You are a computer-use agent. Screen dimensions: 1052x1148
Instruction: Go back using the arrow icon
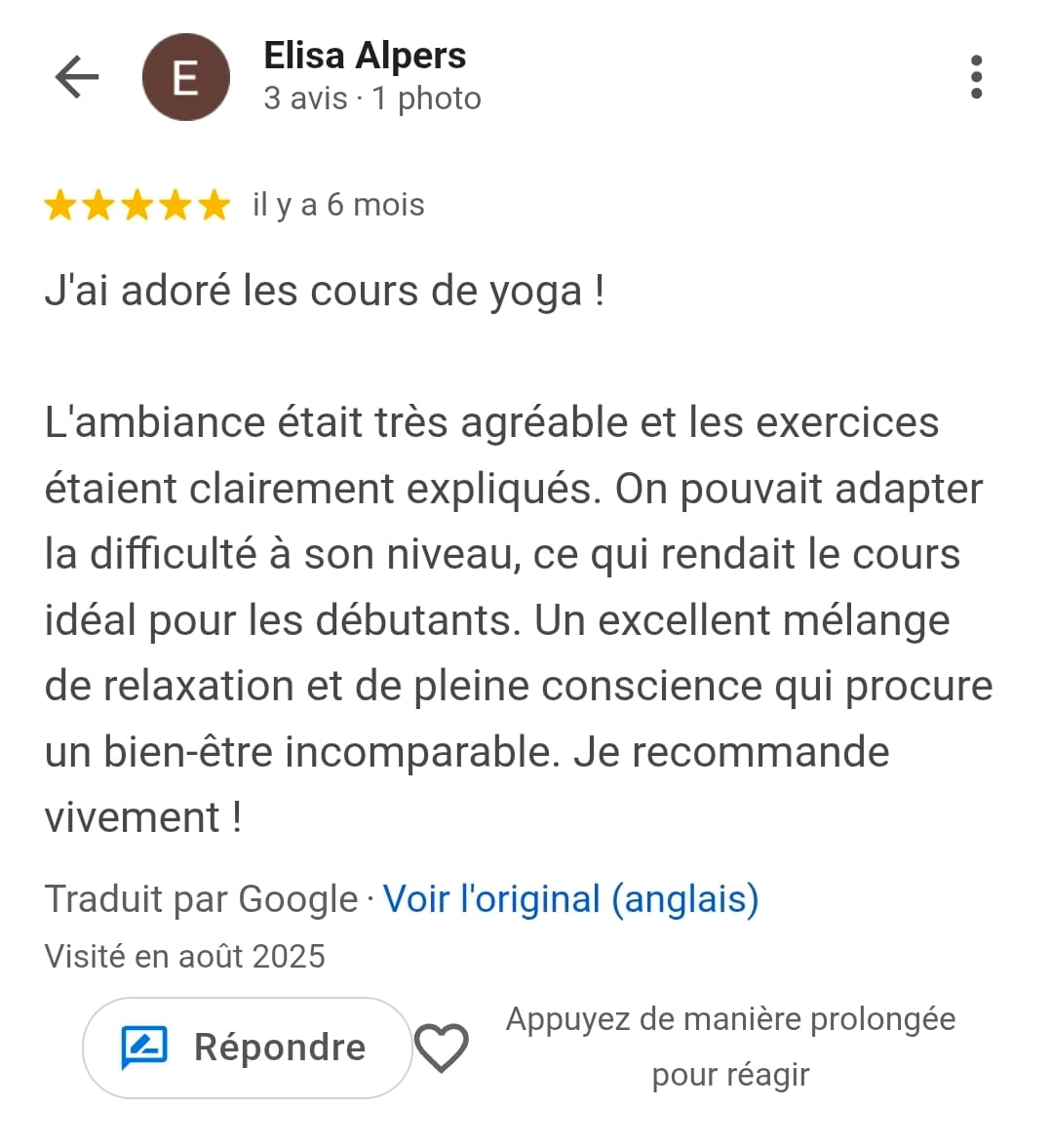pyautogui.click(x=77, y=77)
